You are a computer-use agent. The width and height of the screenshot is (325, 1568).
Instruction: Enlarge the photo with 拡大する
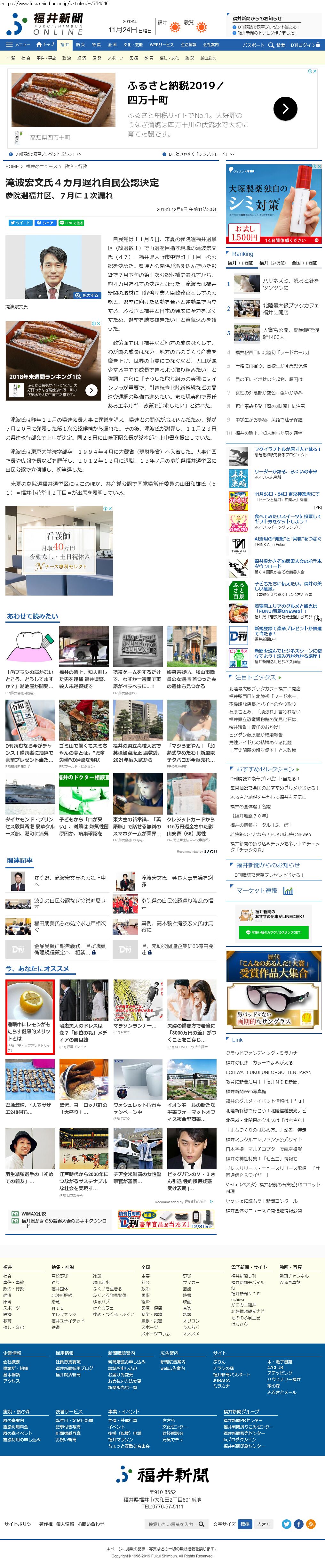pyautogui.click(x=87, y=295)
